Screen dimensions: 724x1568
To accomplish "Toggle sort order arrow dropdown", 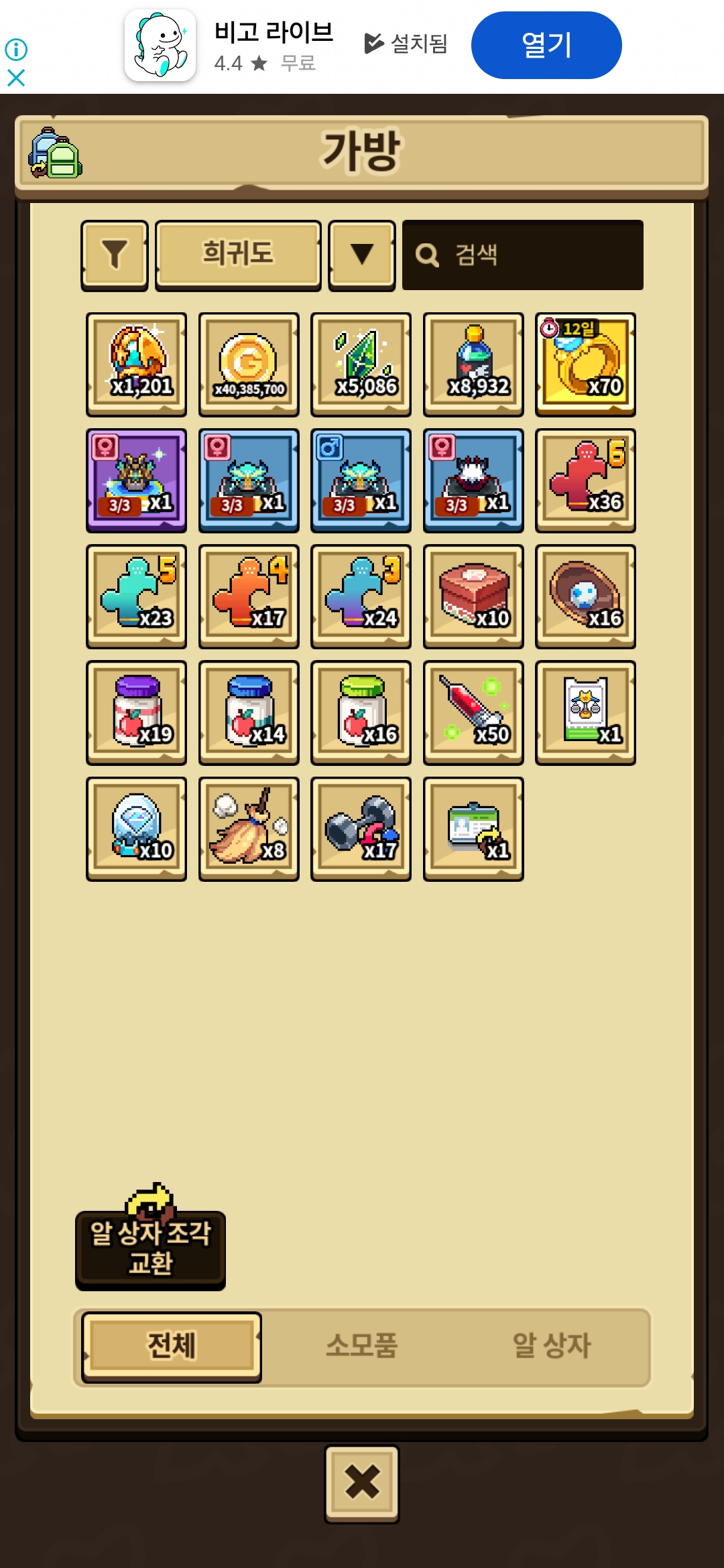I will click(362, 255).
